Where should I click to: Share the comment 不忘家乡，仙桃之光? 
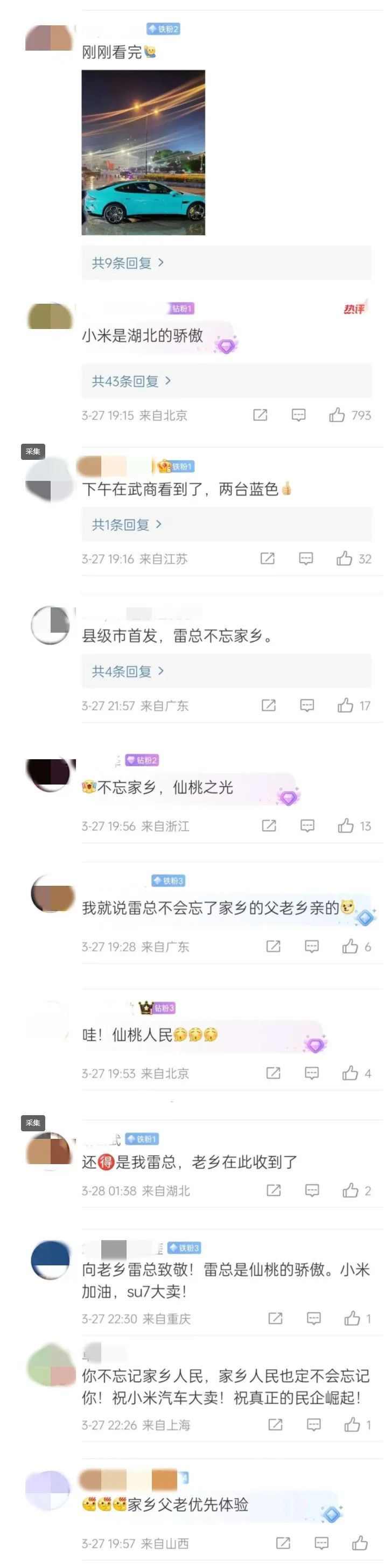point(269,826)
